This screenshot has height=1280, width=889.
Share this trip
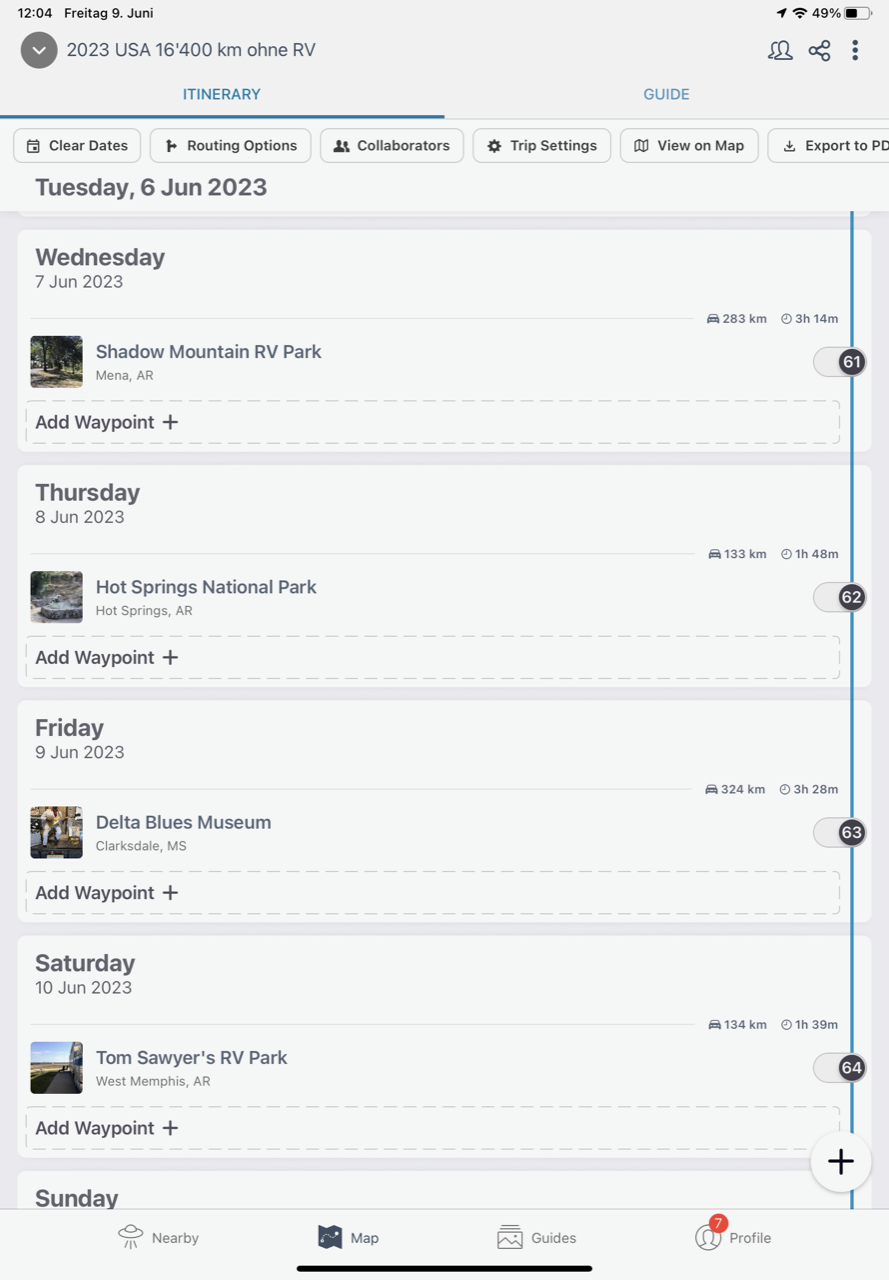pyautogui.click(x=819, y=50)
